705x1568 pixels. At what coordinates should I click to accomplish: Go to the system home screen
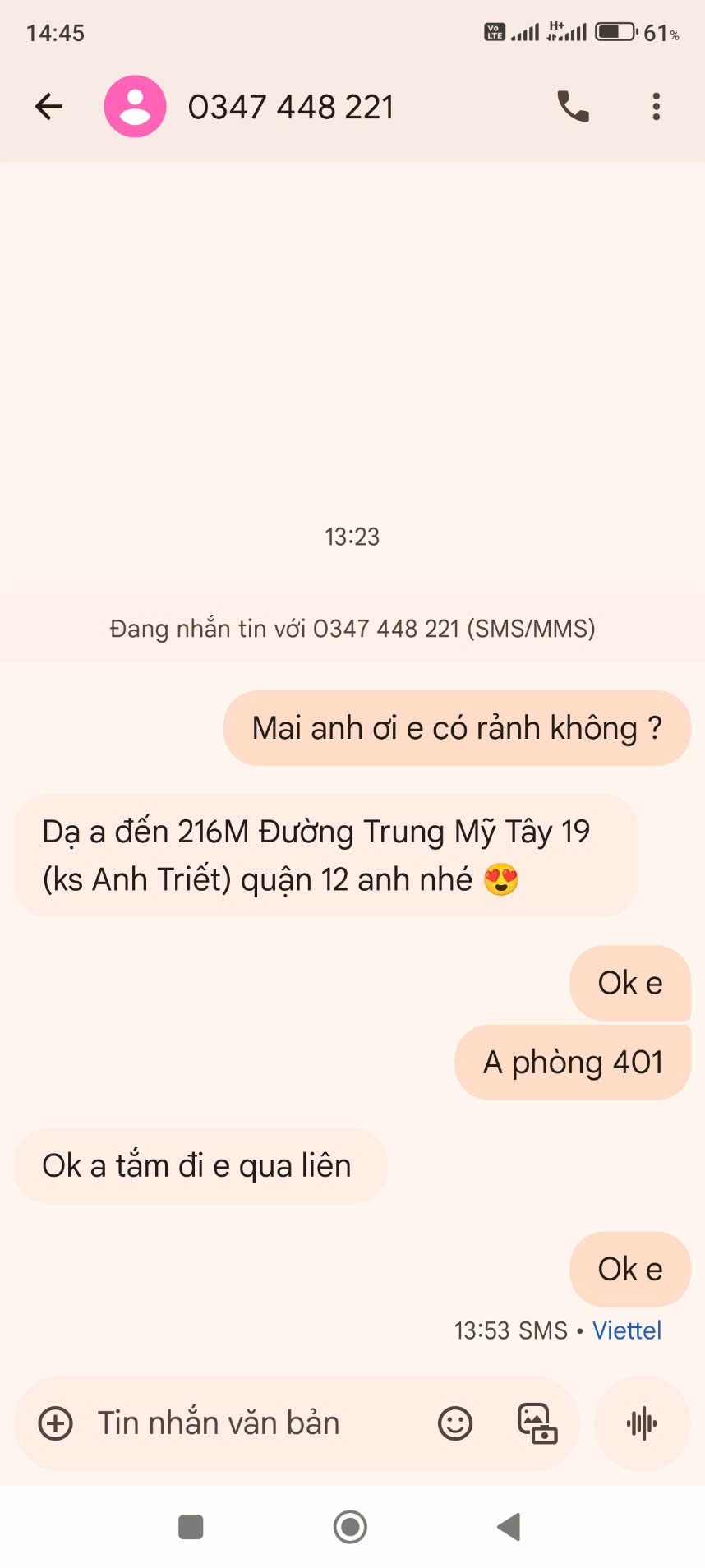tap(350, 1527)
